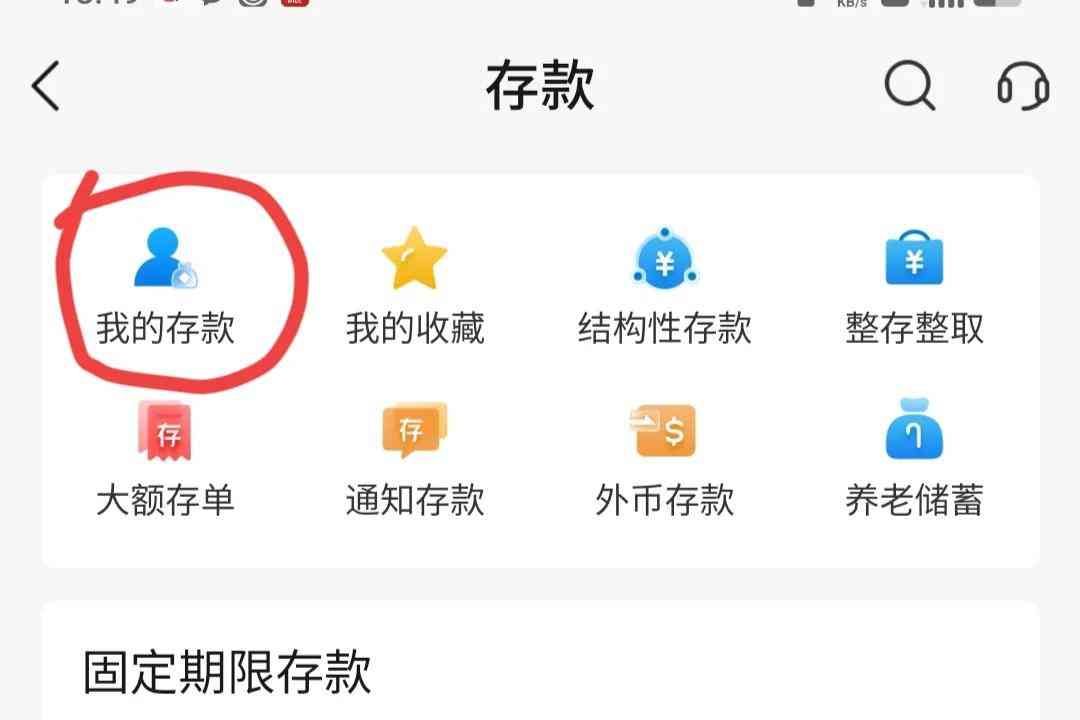
Task: Open 整存整取 deposits
Action: (x=914, y=285)
